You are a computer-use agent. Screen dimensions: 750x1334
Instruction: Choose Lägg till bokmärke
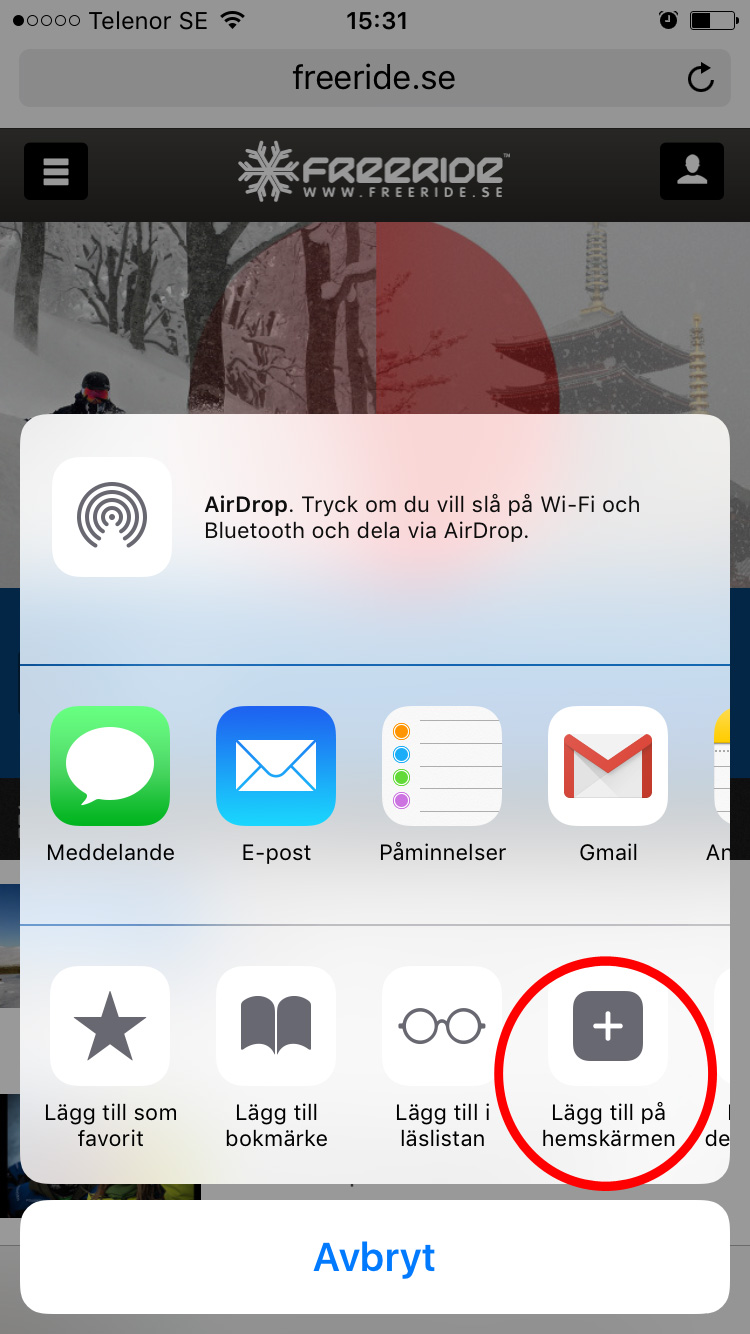(276, 1027)
